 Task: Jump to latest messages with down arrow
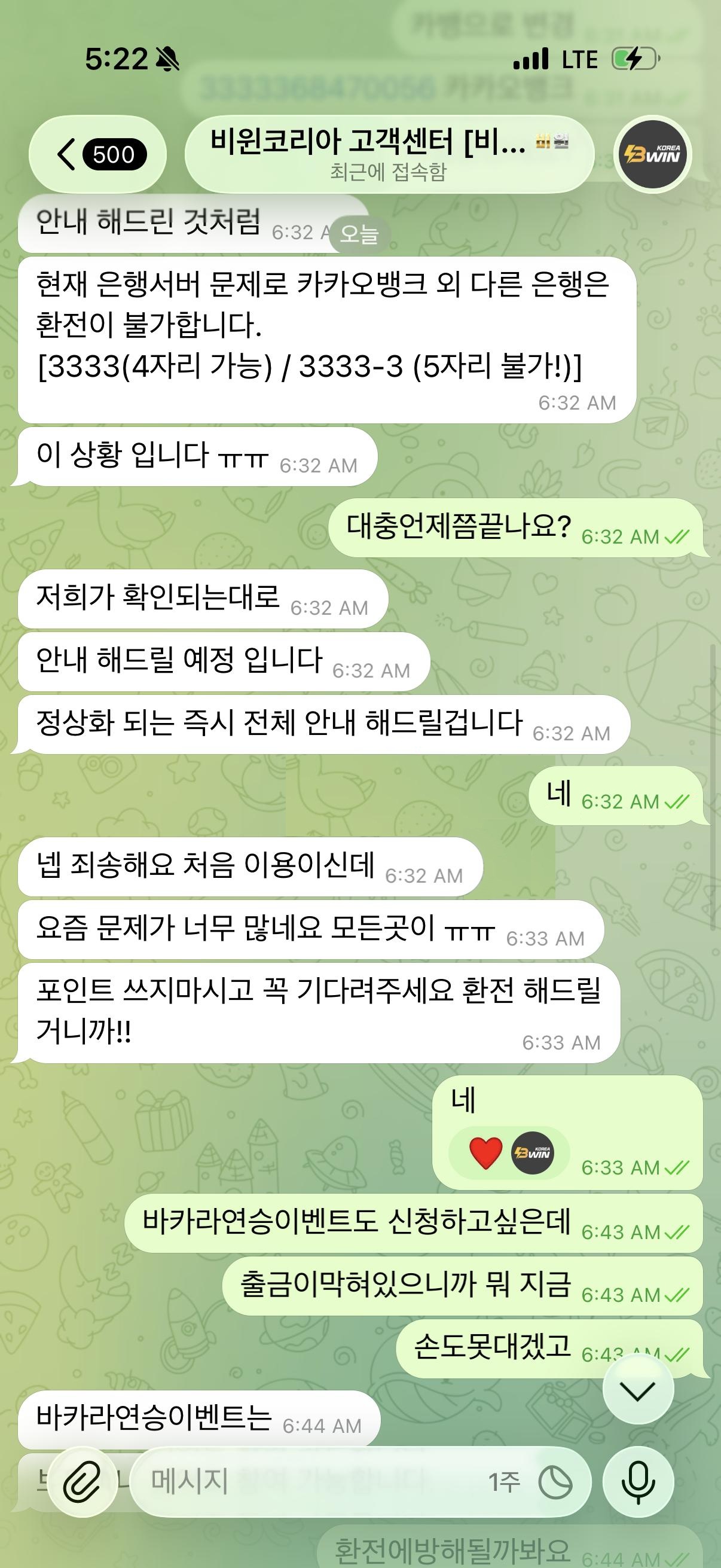[638, 1390]
